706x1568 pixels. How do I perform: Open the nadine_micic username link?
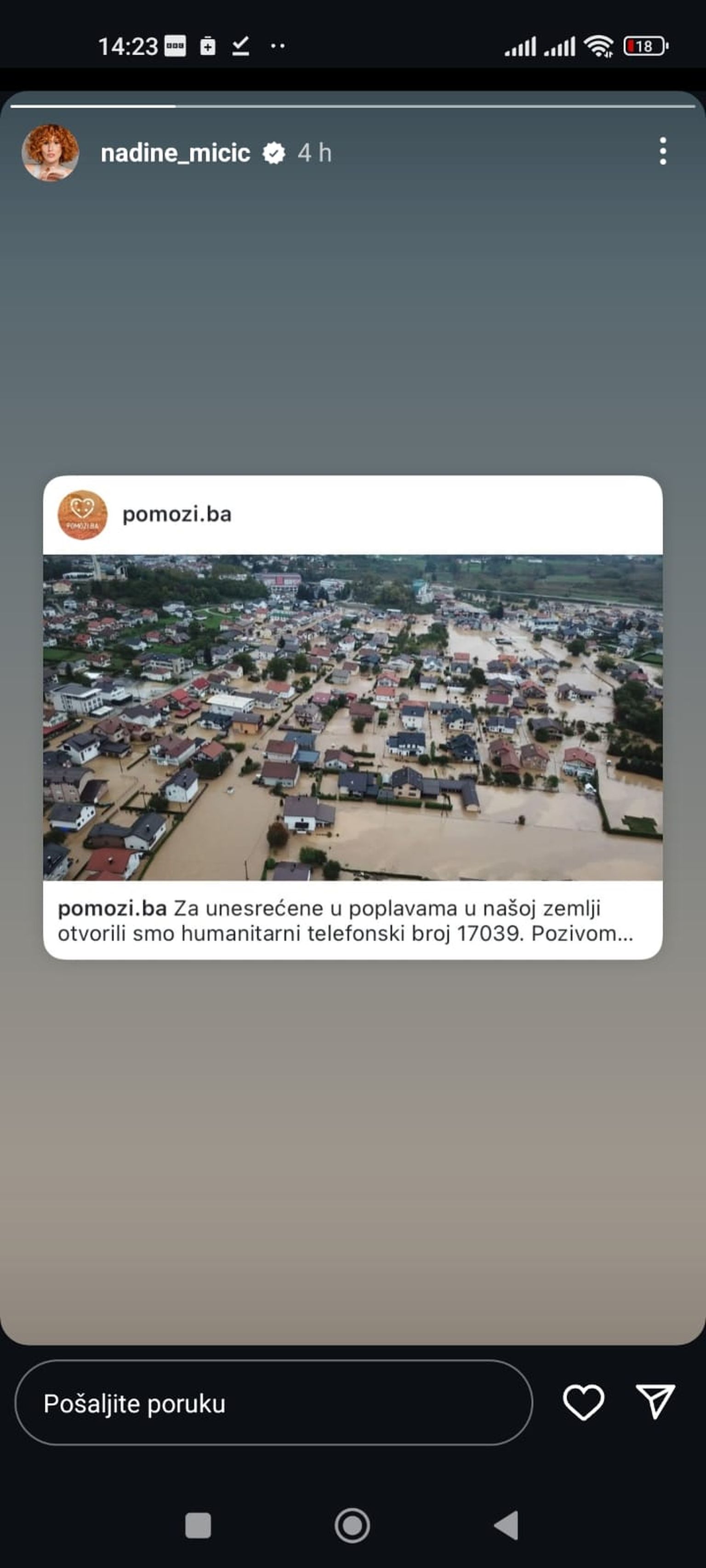coord(176,153)
